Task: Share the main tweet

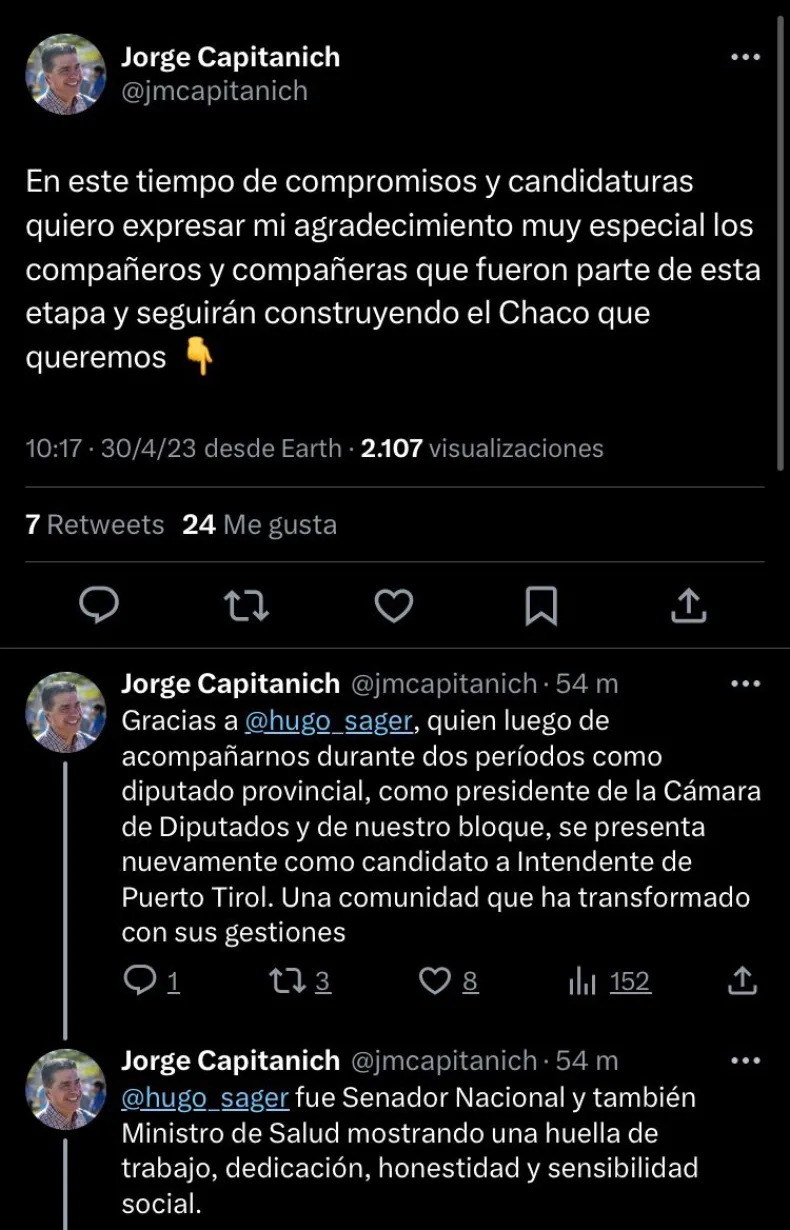Action: (x=688, y=604)
